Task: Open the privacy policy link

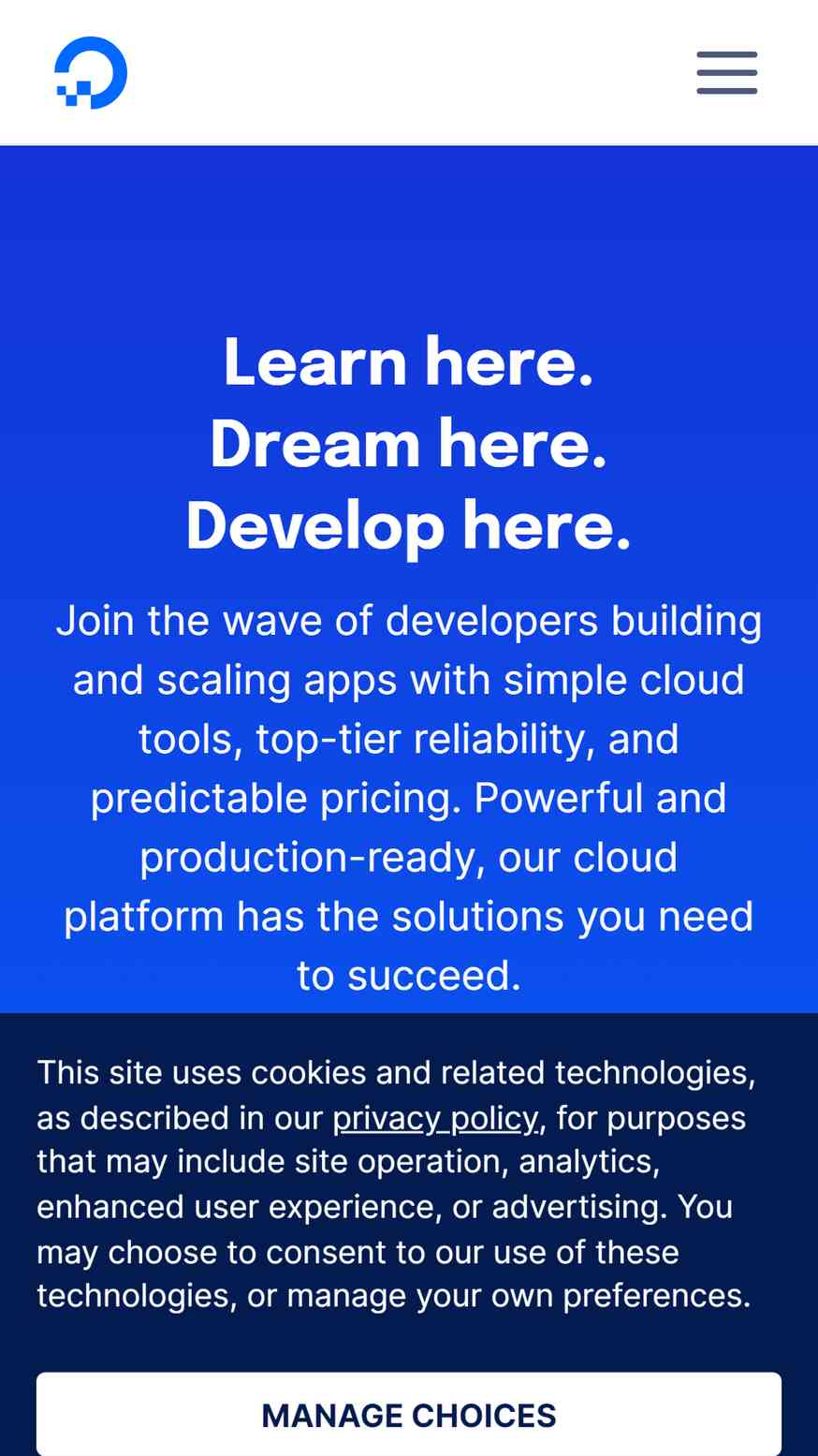Action: click(x=435, y=1117)
